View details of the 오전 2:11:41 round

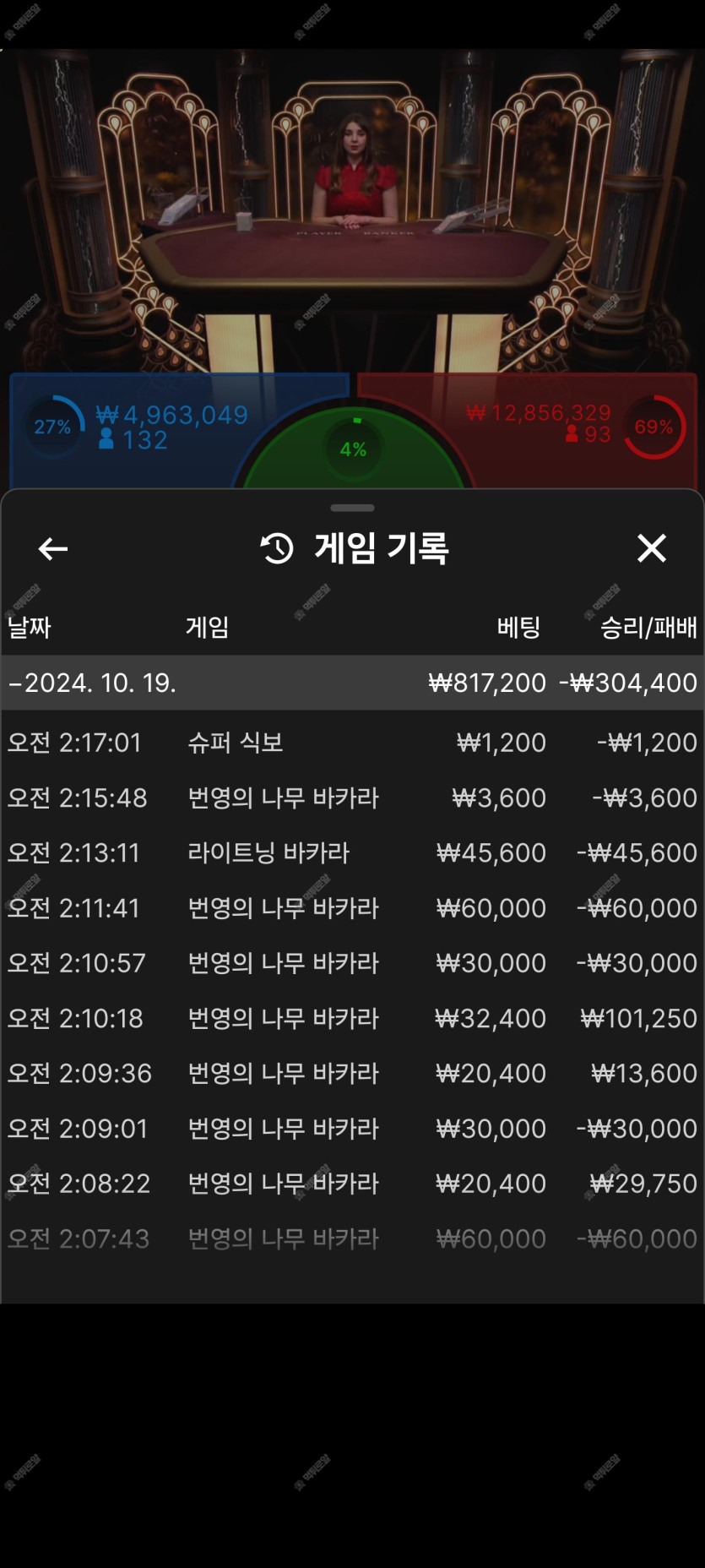click(x=353, y=908)
